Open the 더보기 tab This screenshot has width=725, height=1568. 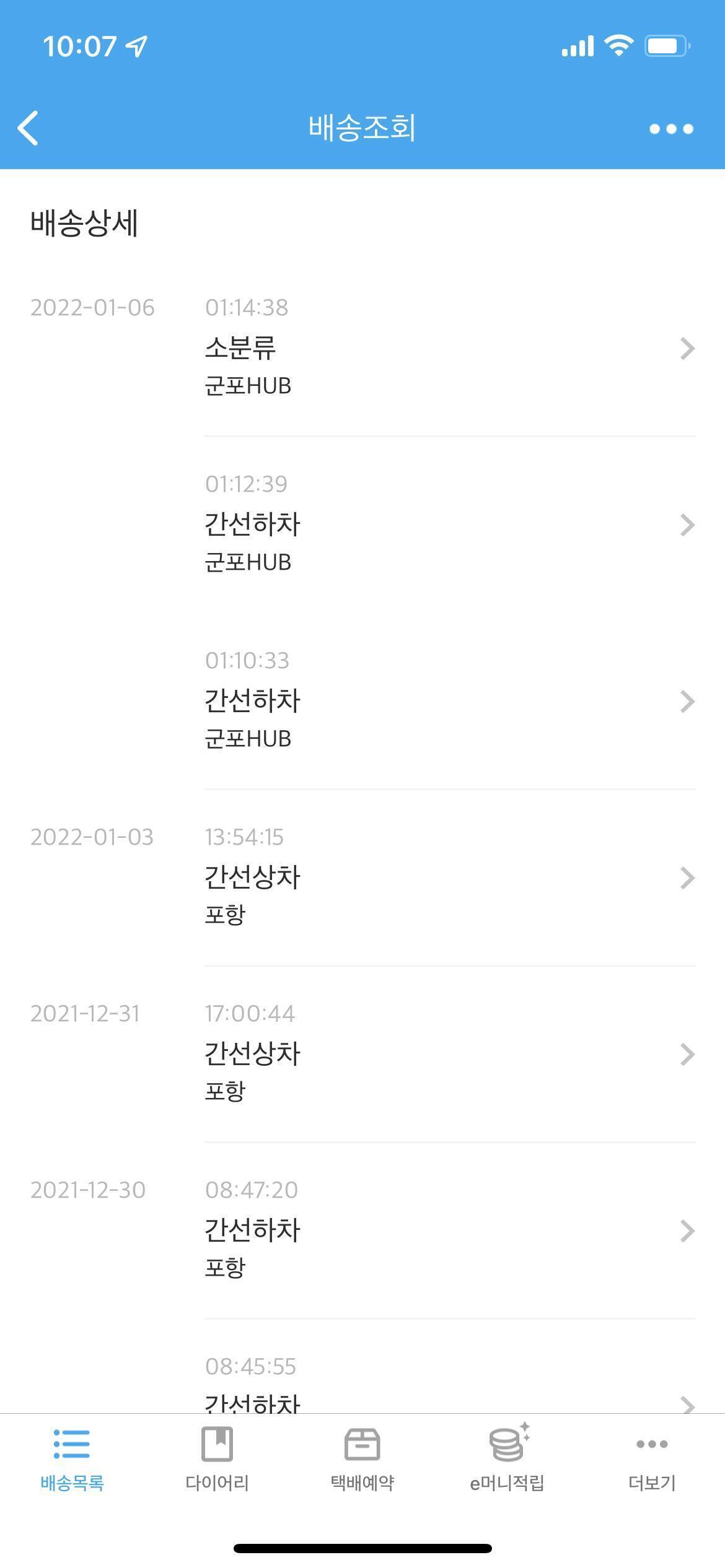(652, 1457)
